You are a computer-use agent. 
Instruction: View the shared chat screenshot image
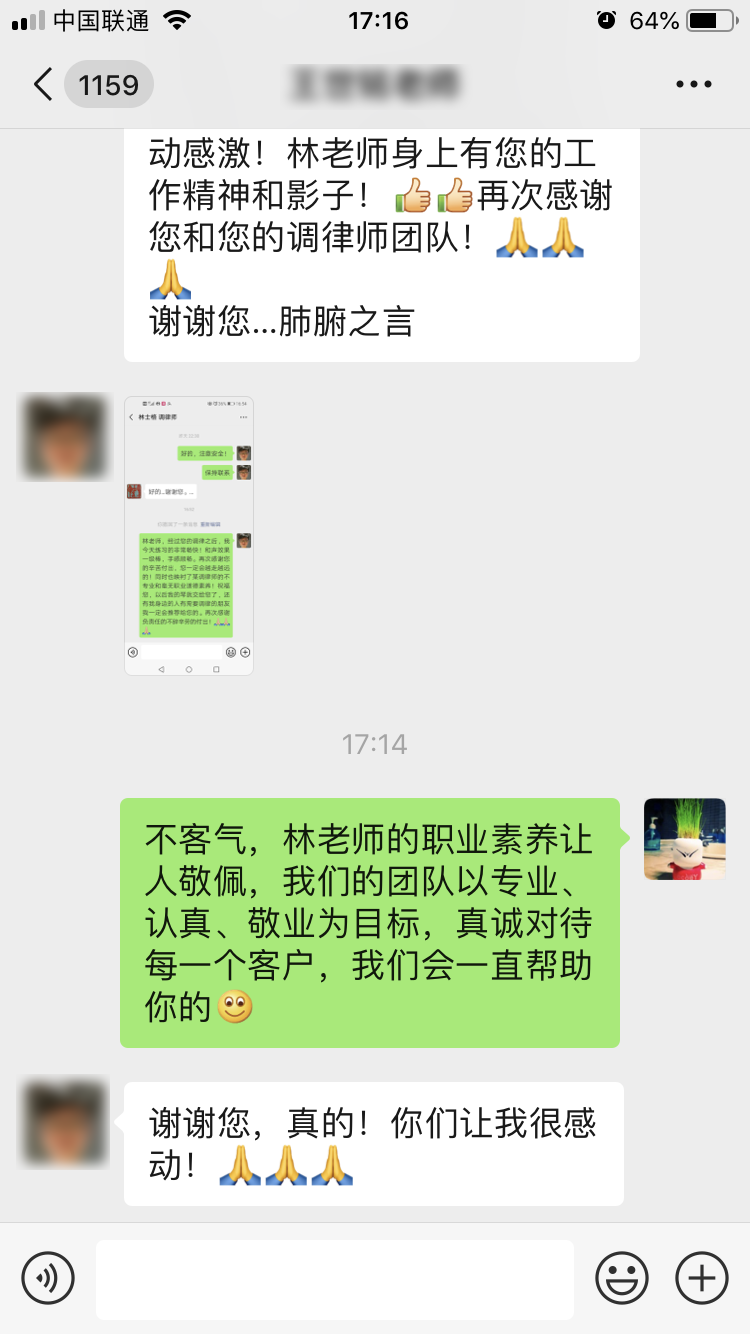click(x=189, y=535)
